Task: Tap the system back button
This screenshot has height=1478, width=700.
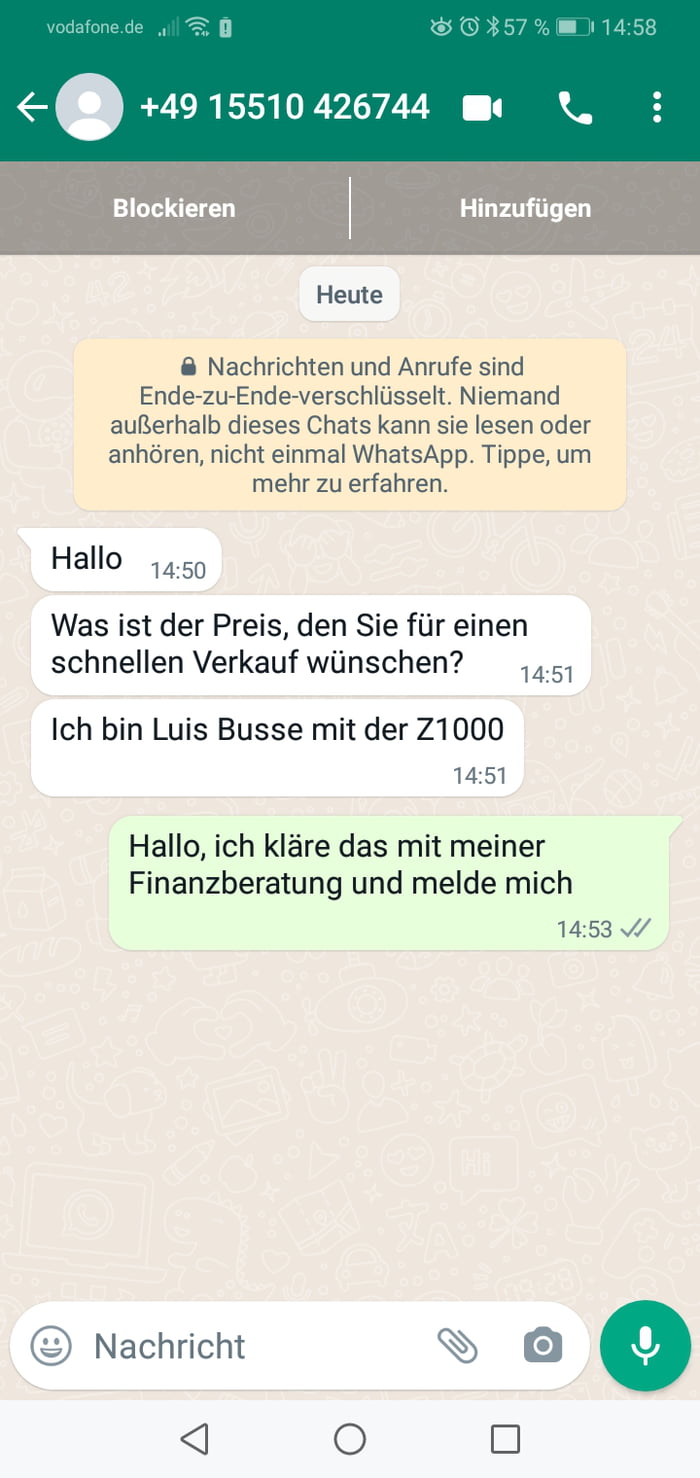Action: (x=194, y=1439)
